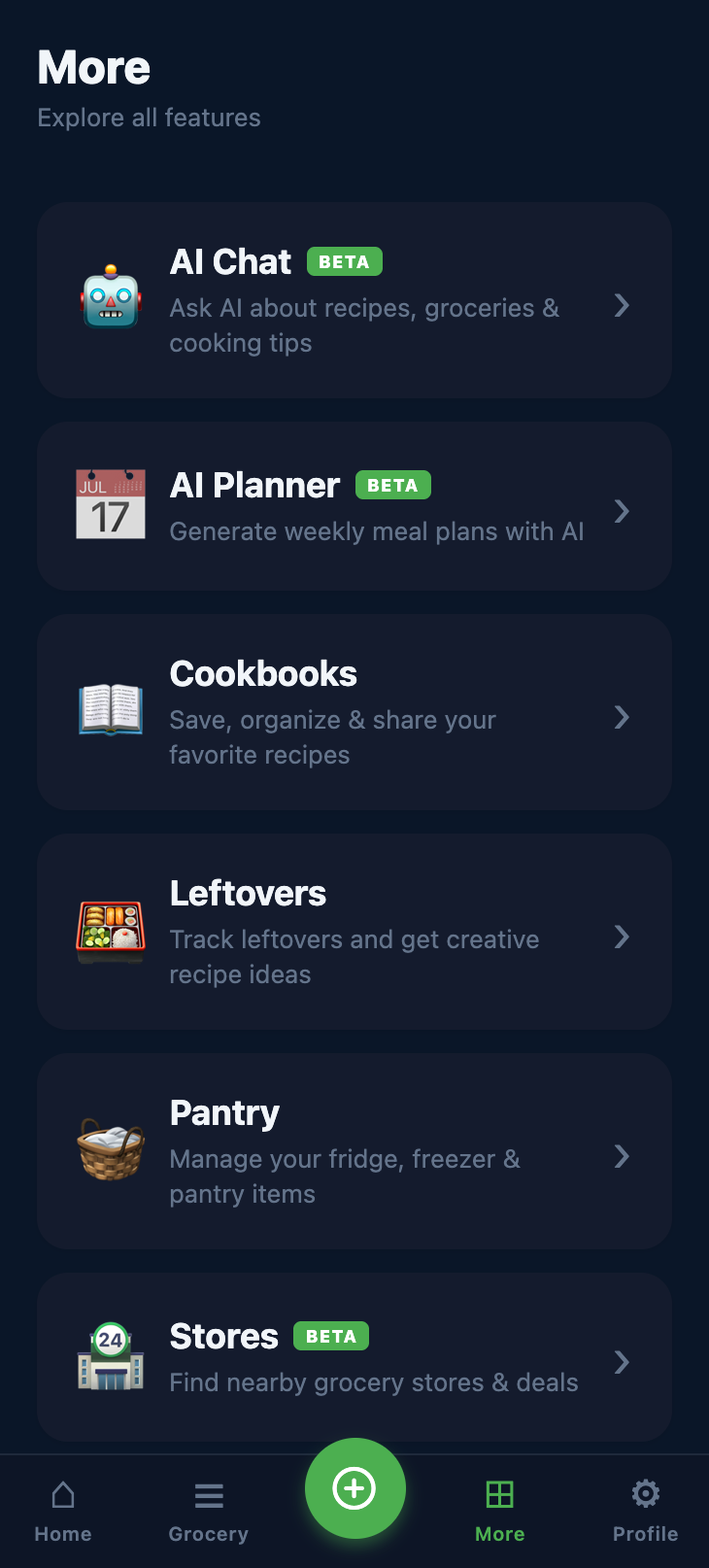Tap the BETA label beside AI Chat
Image resolution: width=709 pixels, height=1568 pixels.
click(344, 260)
